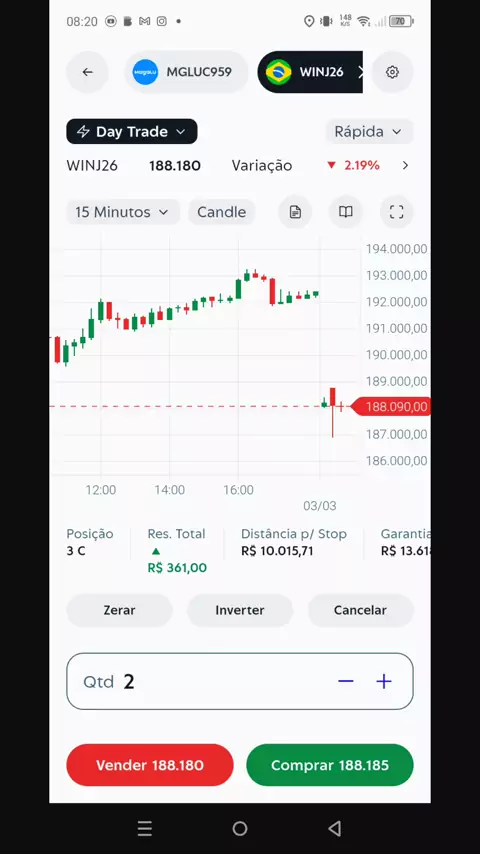Buy at Comprar 188.185
480x854 pixels.
pyautogui.click(x=330, y=765)
